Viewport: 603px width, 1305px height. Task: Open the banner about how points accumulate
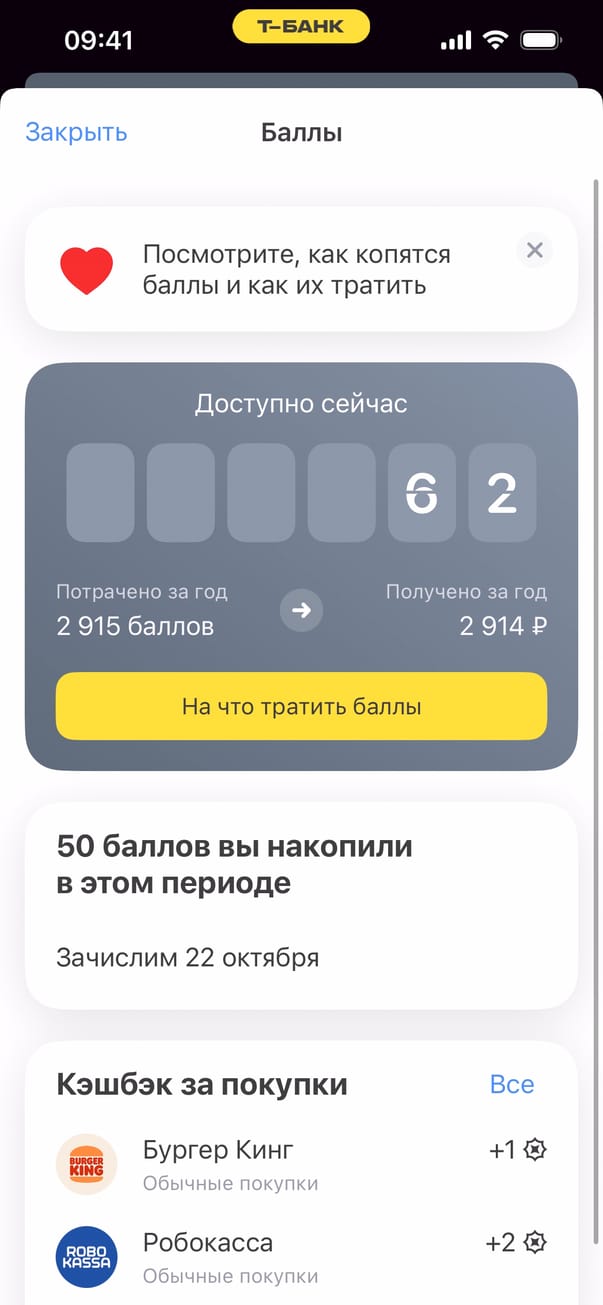click(x=296, y=270)
